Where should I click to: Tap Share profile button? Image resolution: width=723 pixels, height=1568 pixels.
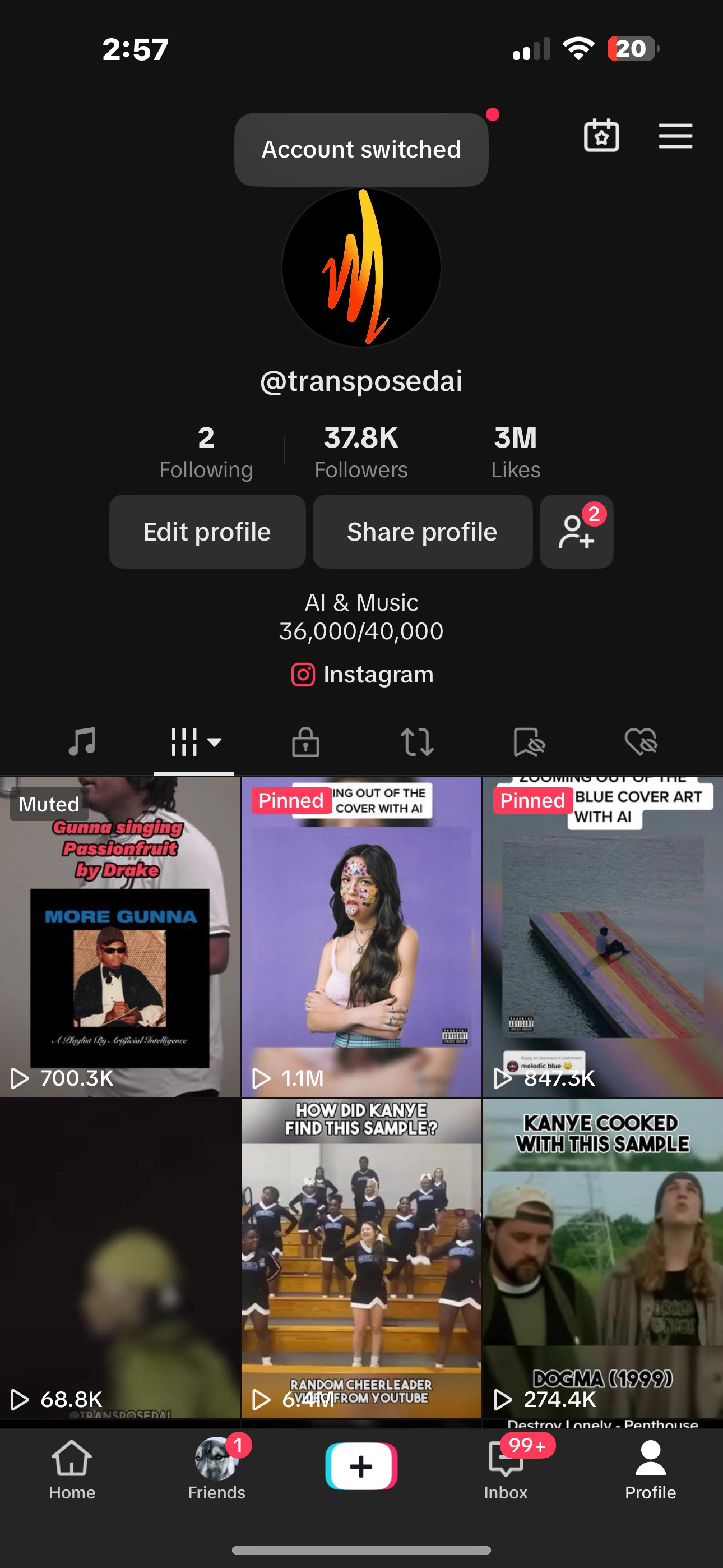click(x=421, y=532)
